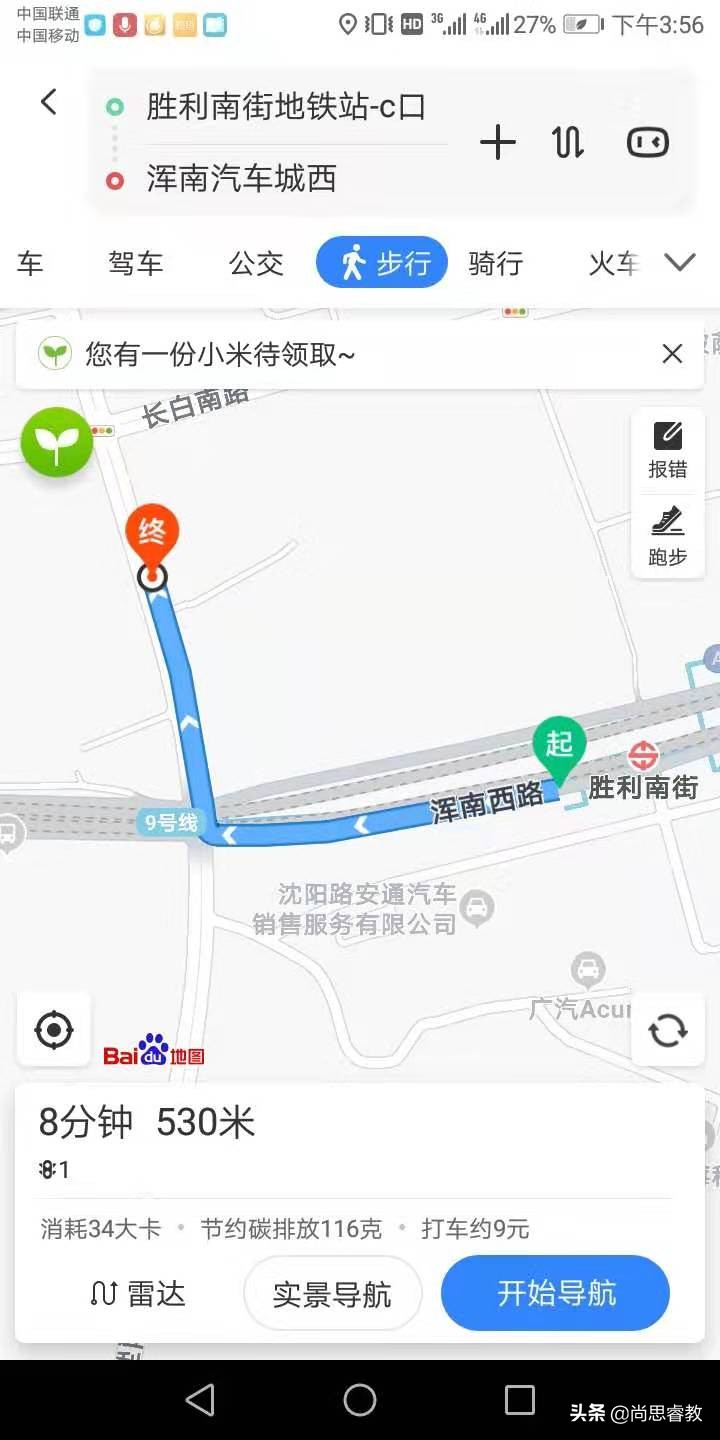Open 实景导航 AR navigation
720x1440 pixels.
click(332, 1293)
